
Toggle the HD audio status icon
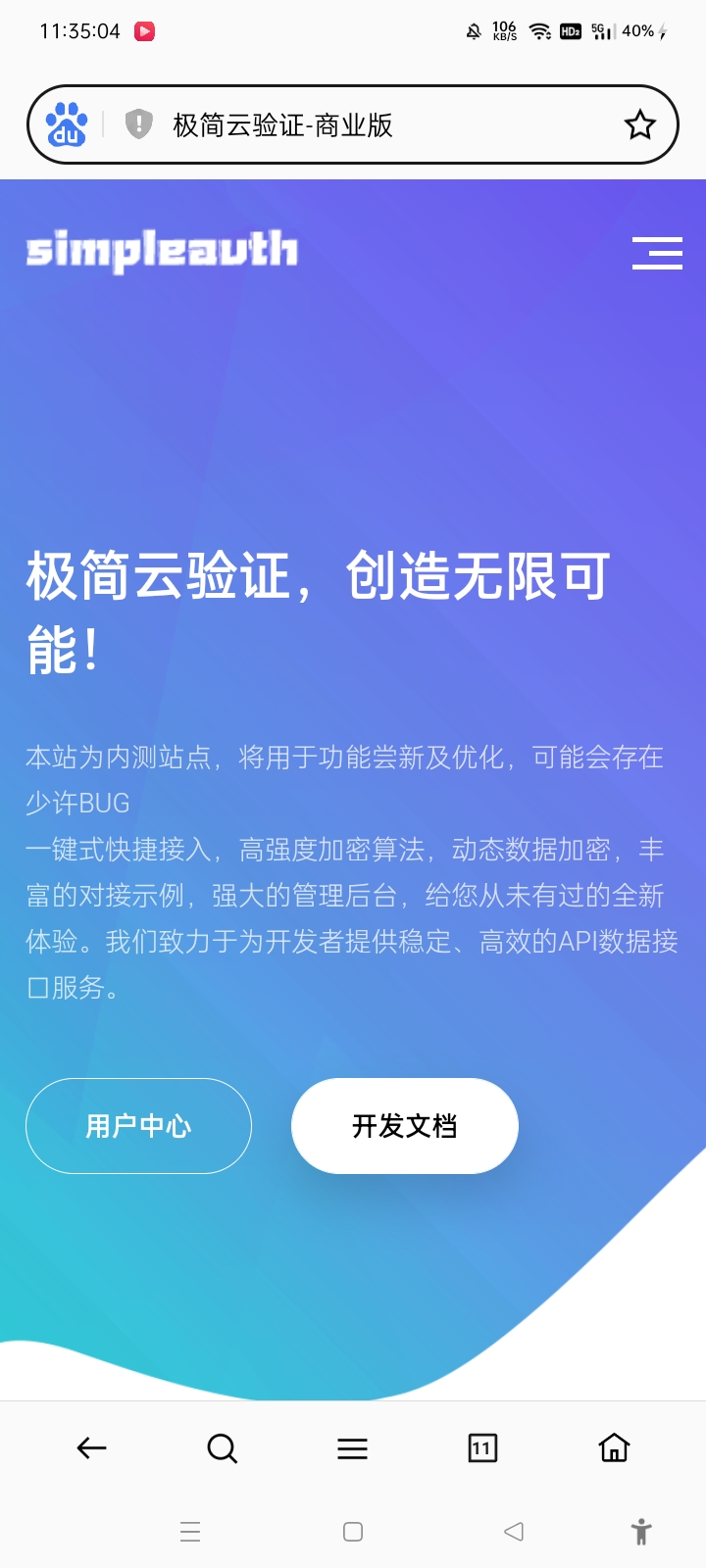[x=572, y=30]
